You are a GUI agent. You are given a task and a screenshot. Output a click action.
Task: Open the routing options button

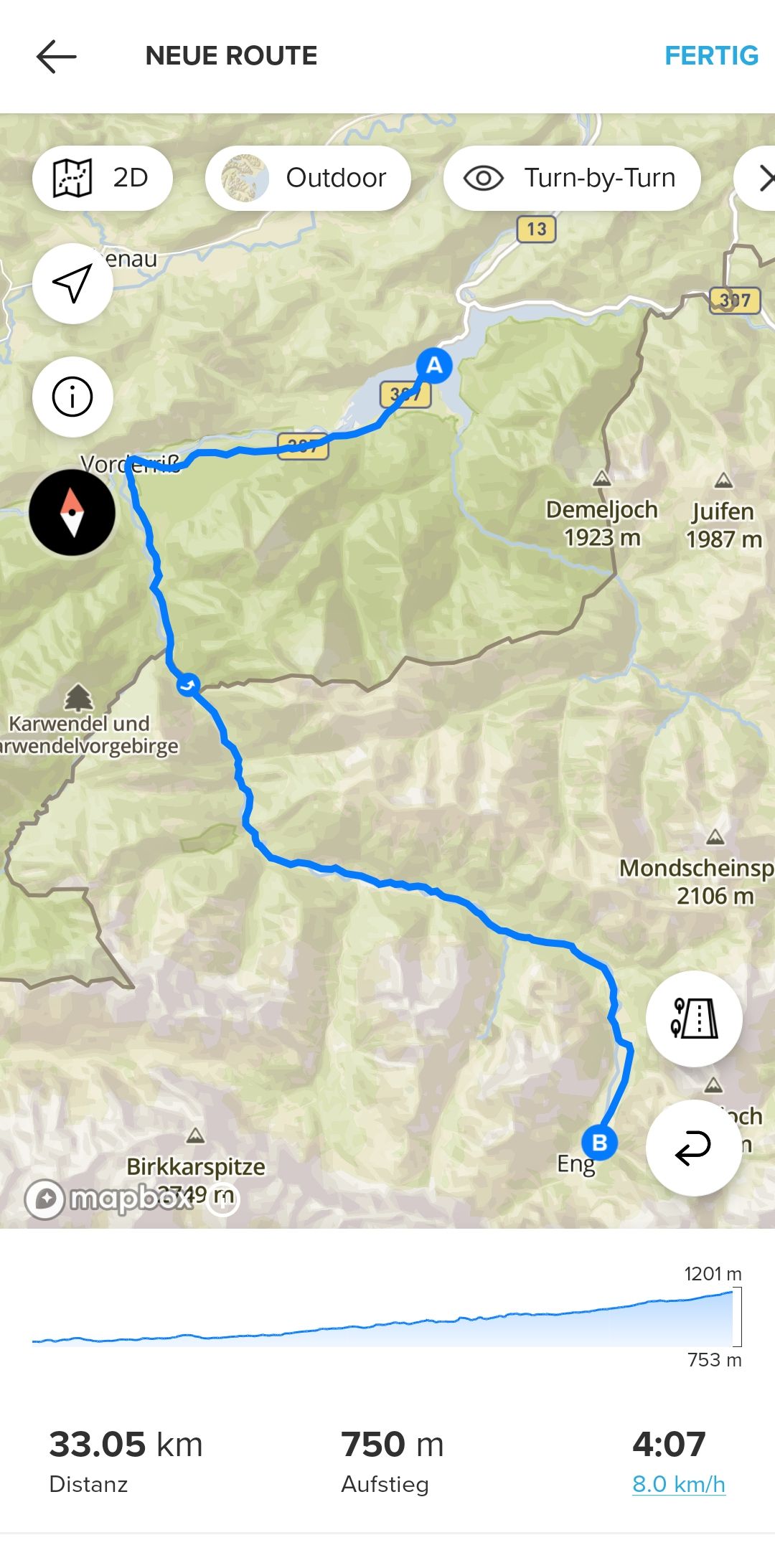pyautogui.click(x=693, y=1019)
